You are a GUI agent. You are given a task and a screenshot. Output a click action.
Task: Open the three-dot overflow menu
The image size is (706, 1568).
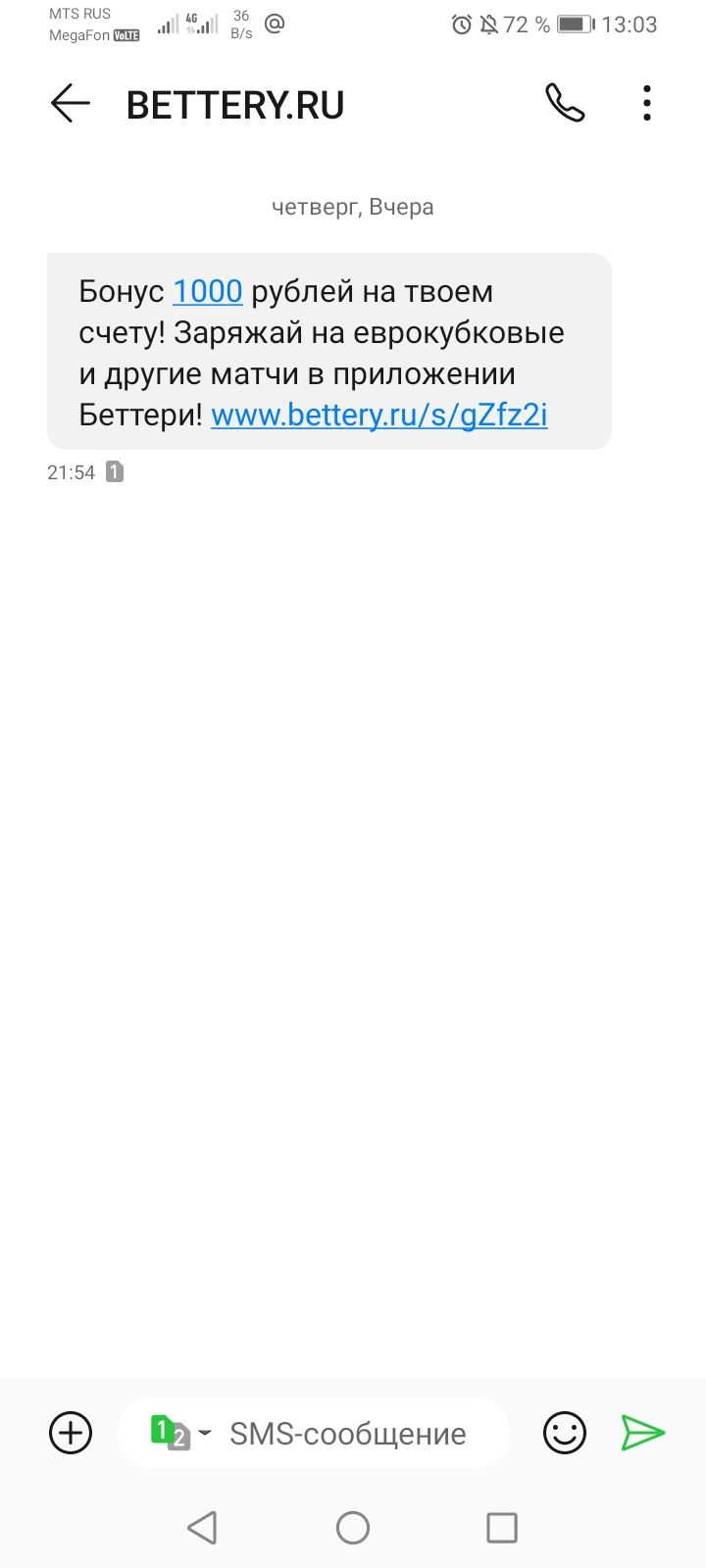pyautogui.click(x=647, y=103)
